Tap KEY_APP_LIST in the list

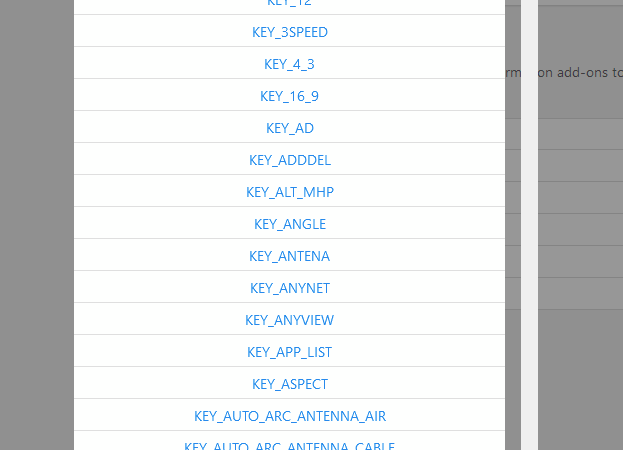(289, 352)
